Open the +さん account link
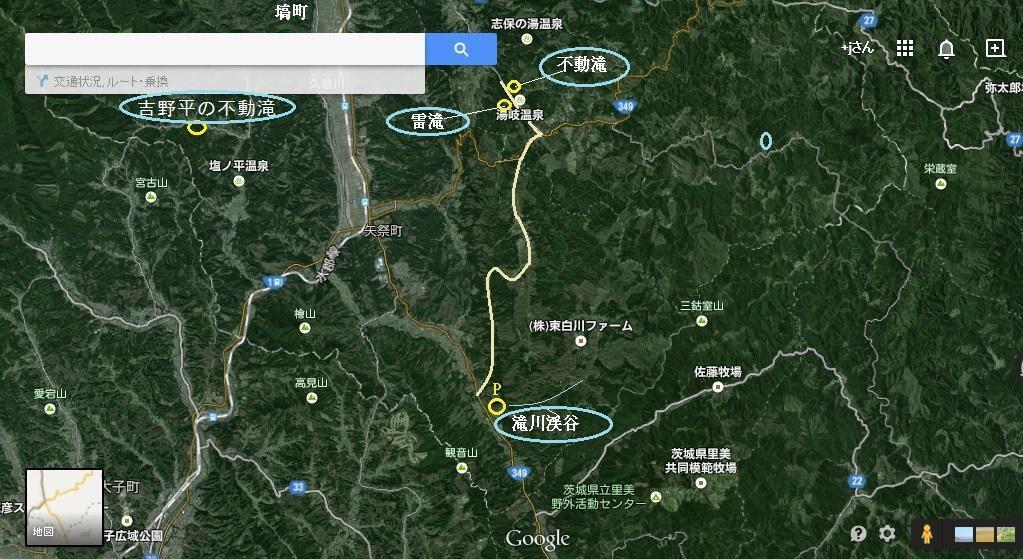This screenshot has width=1023, height=559. 857,48
